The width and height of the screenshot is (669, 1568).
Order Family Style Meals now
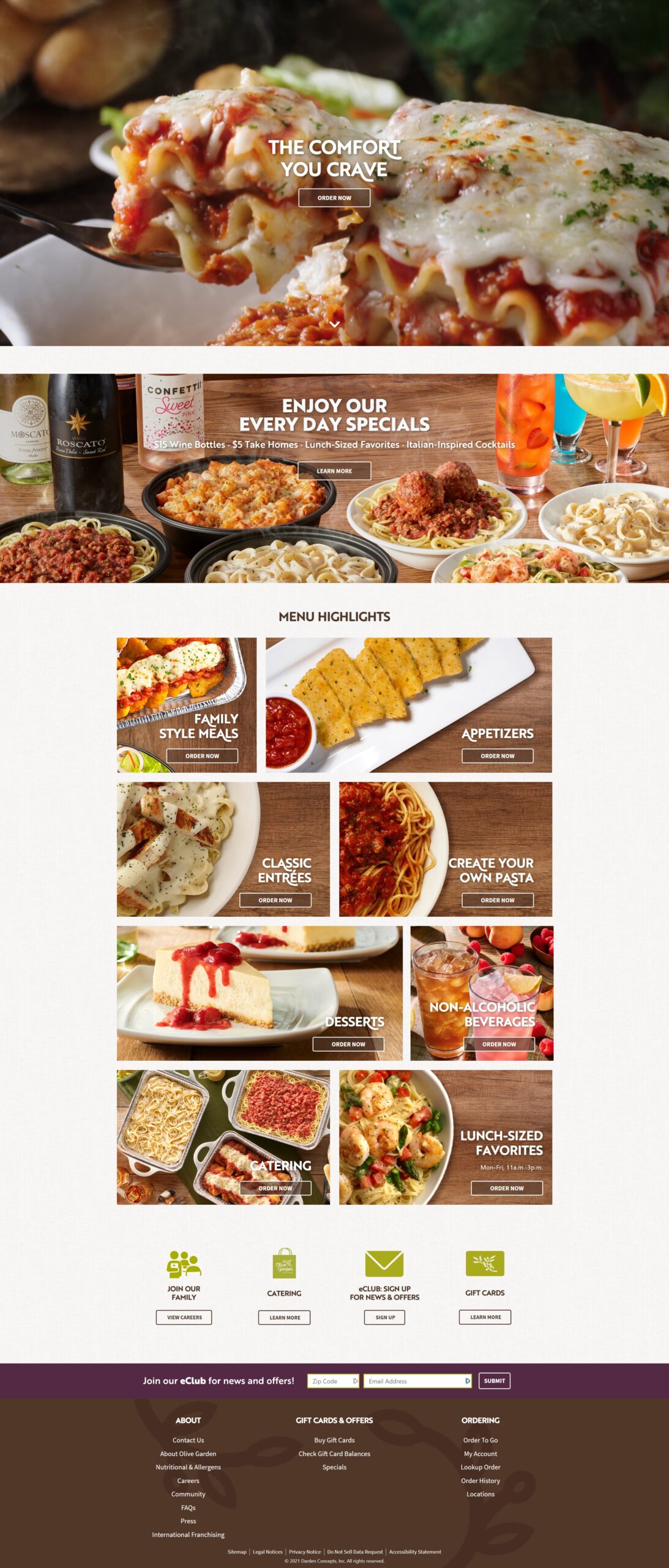(x=202, y=756)
